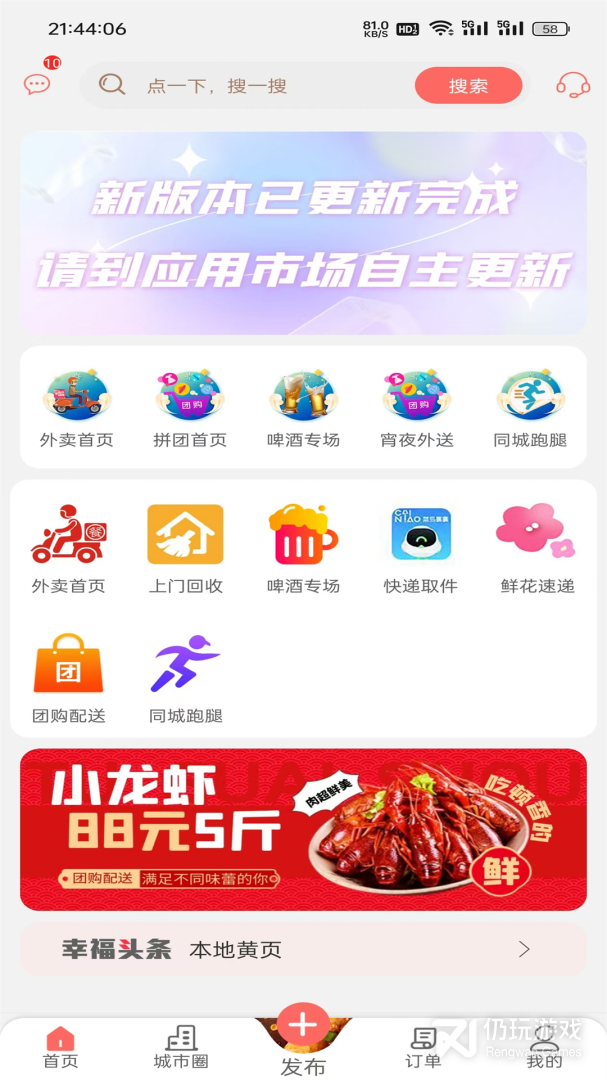Go to the 我的 tab

tap(544, 1048)
